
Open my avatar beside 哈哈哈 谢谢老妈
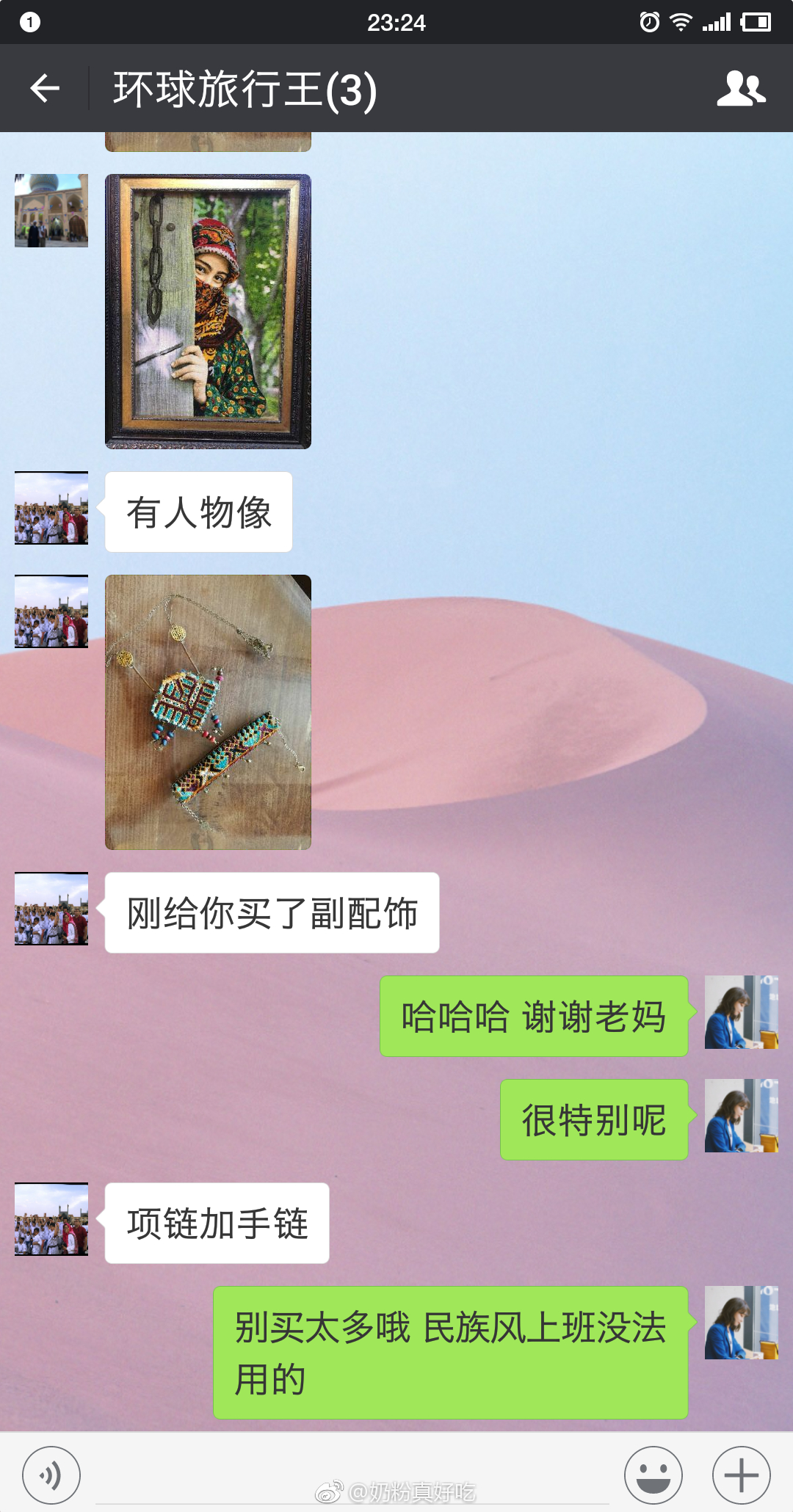(x=741, y=1012)
